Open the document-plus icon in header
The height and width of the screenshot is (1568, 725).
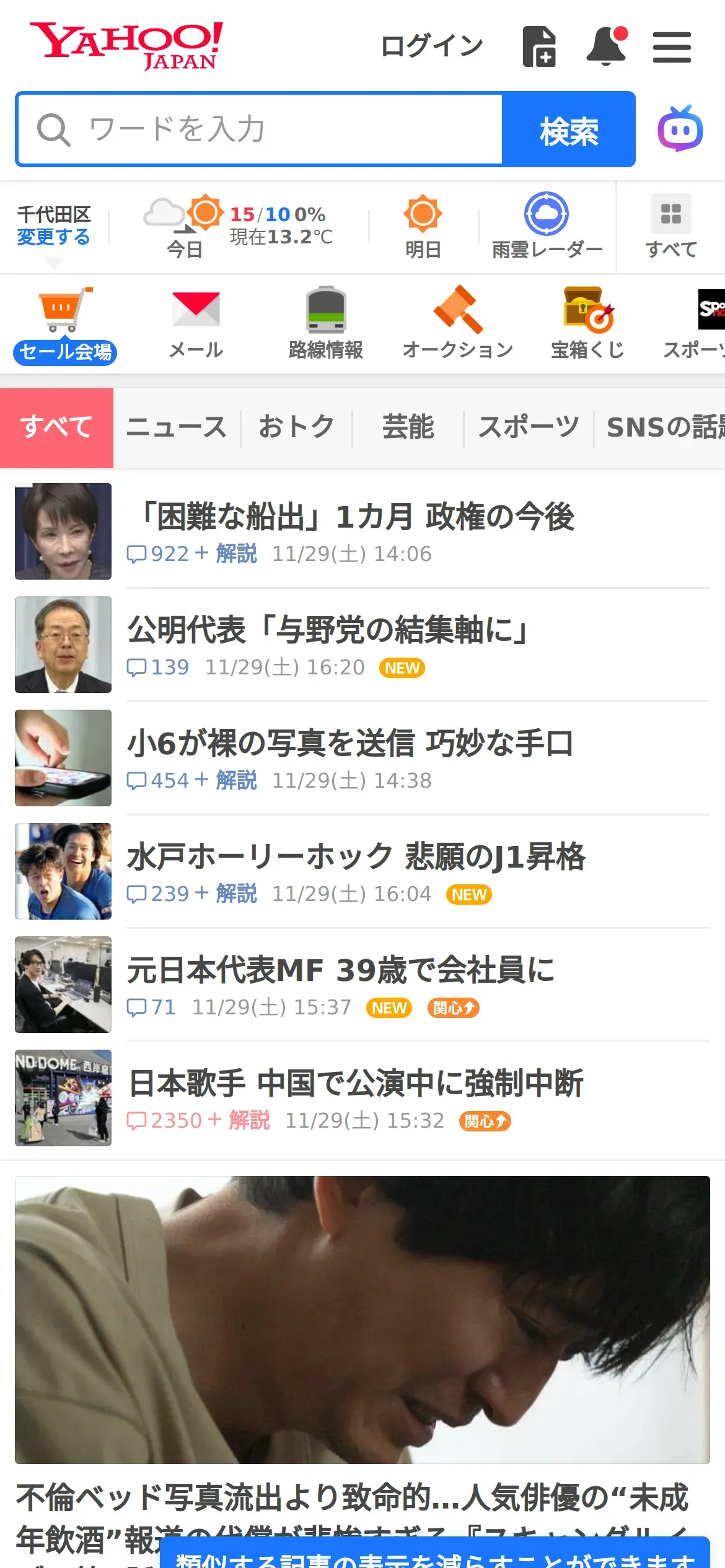(x=539, y=46)
